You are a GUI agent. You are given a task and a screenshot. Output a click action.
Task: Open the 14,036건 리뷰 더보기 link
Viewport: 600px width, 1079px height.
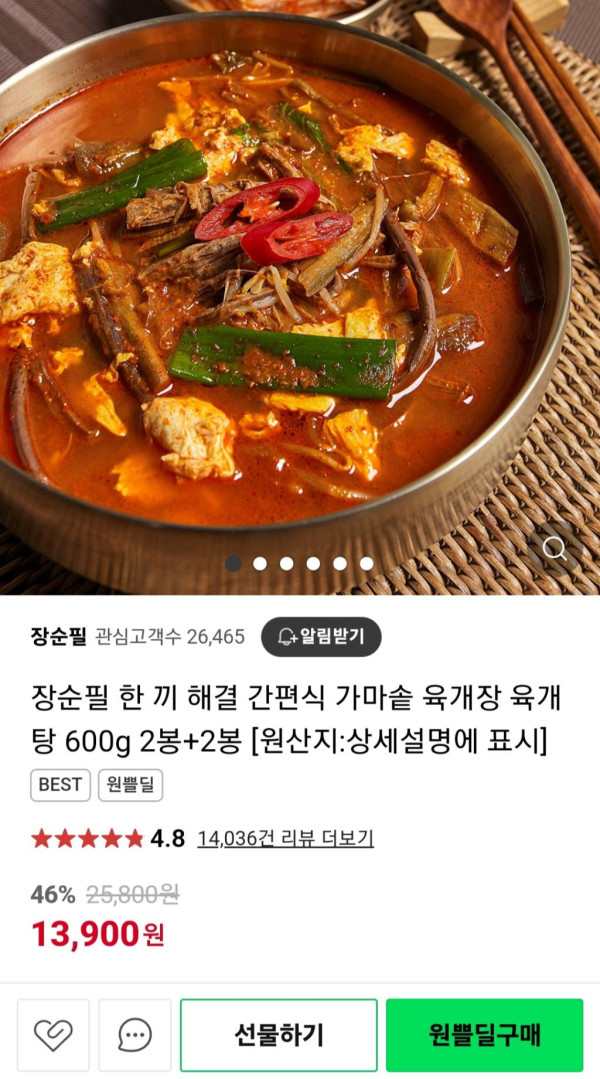(x=285, y=838)
